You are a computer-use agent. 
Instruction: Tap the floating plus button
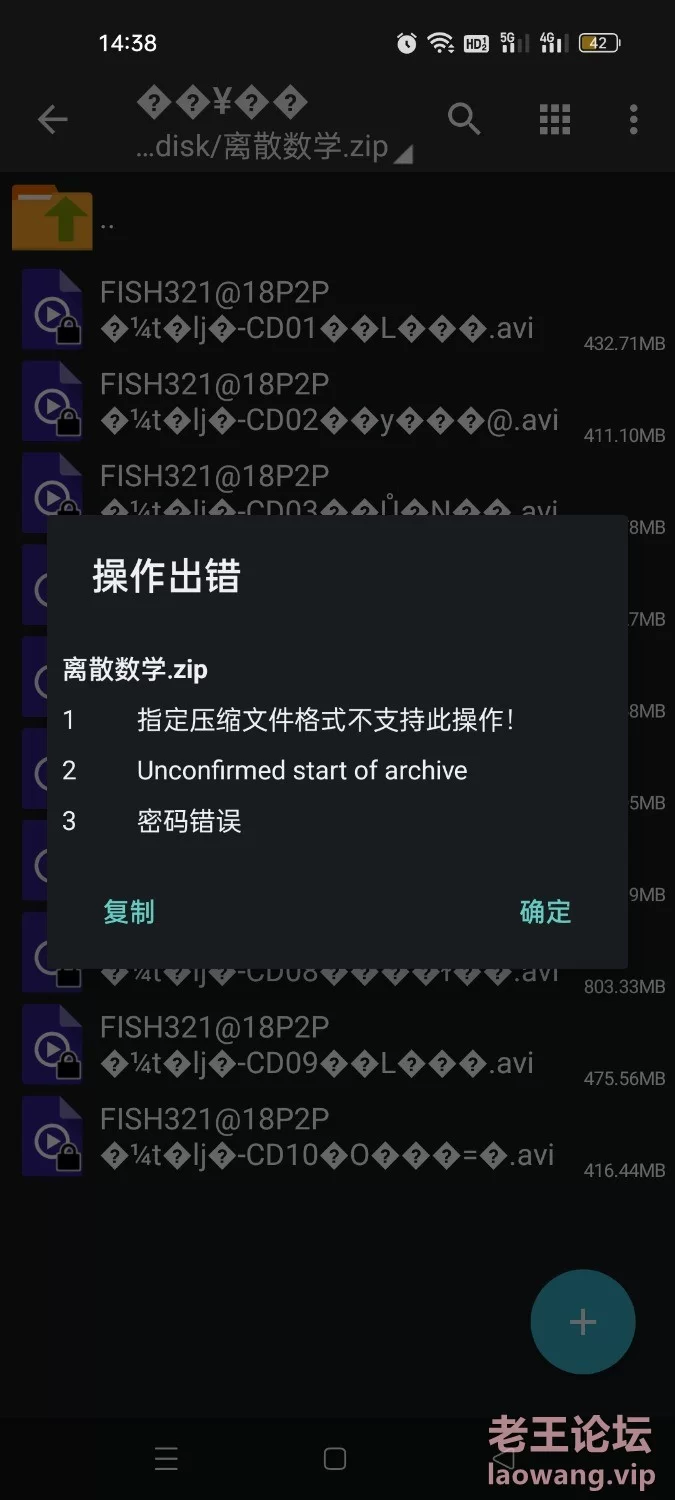(582, 1322)
